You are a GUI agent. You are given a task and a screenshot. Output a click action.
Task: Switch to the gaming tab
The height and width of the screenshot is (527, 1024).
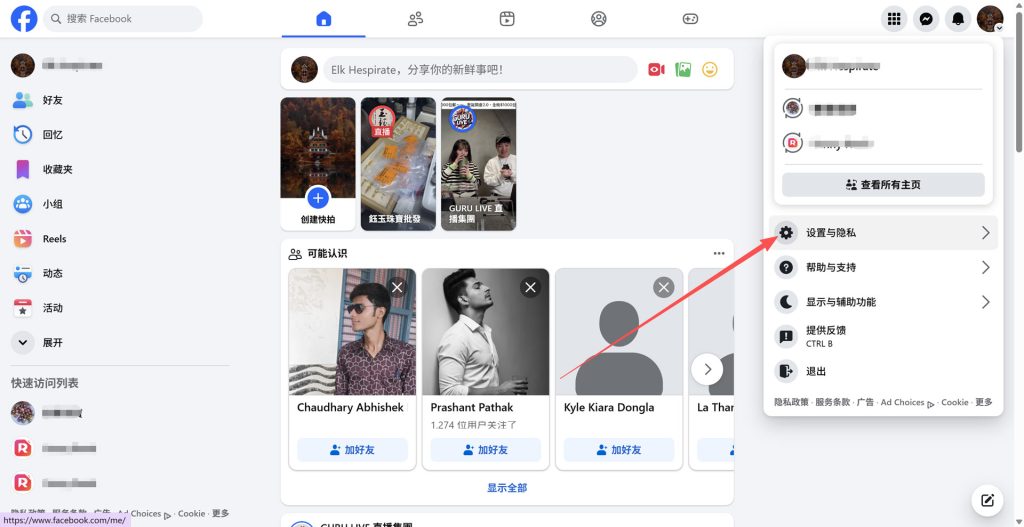click(690, 19)
